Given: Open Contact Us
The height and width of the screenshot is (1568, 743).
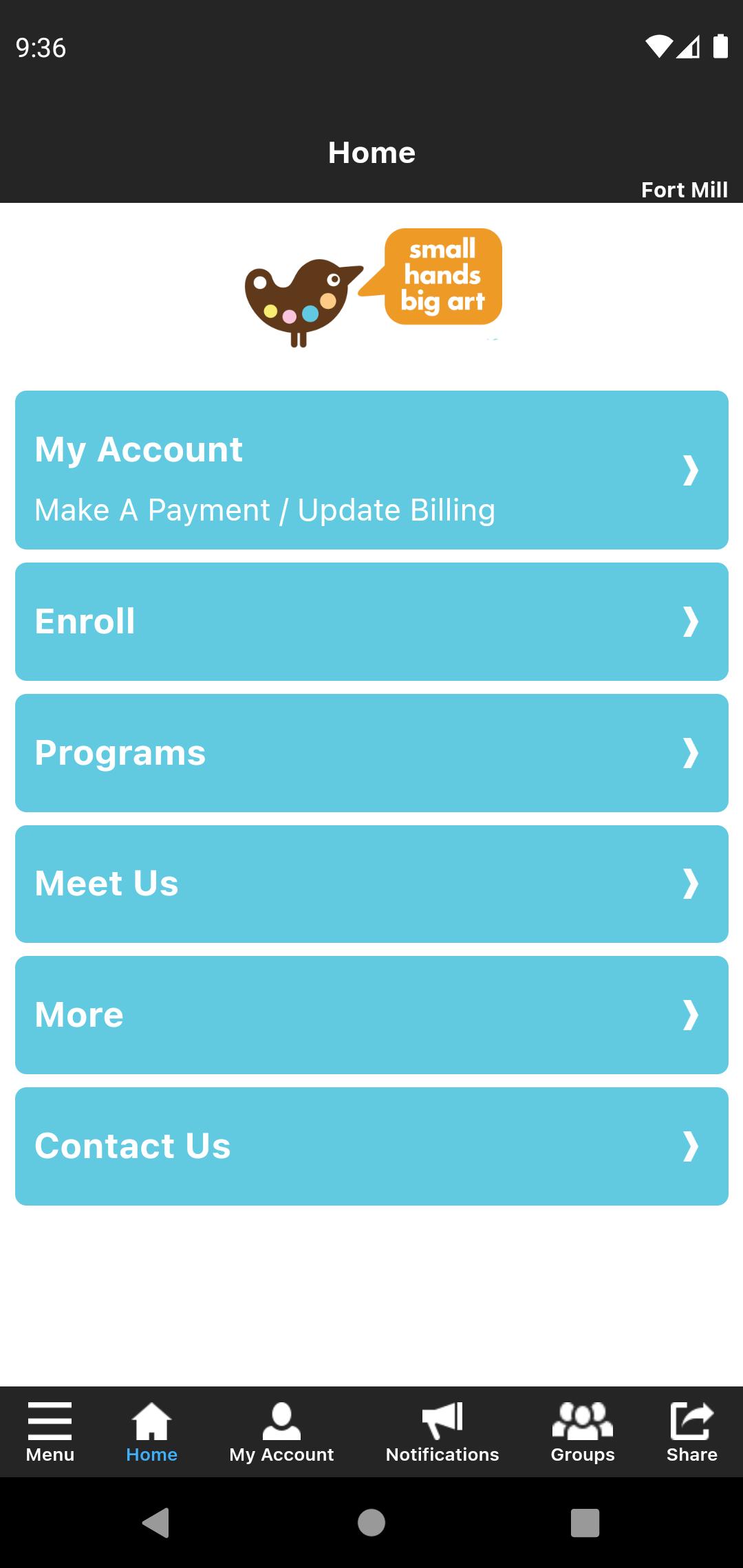Looking at the screenshot, I should pos(371,1146).
